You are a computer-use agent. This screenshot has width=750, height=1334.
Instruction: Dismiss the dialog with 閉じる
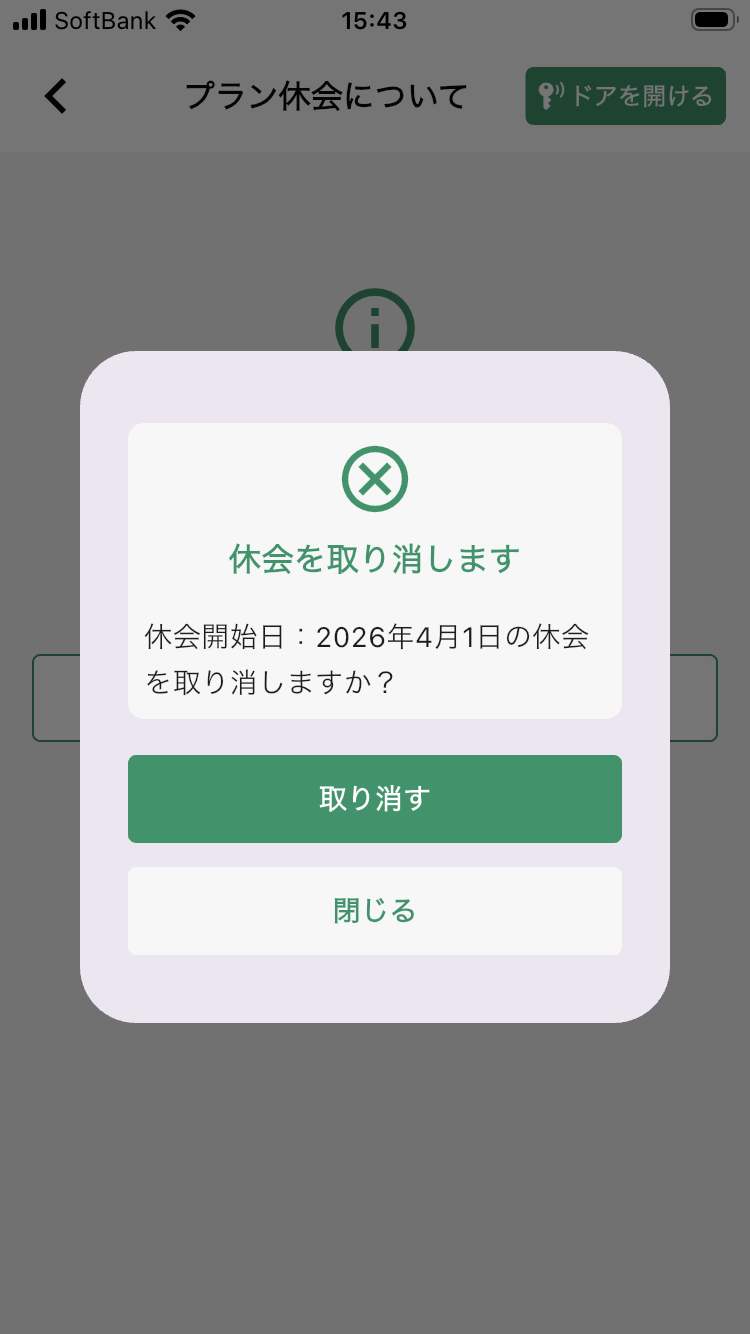[x=374, y=911]
